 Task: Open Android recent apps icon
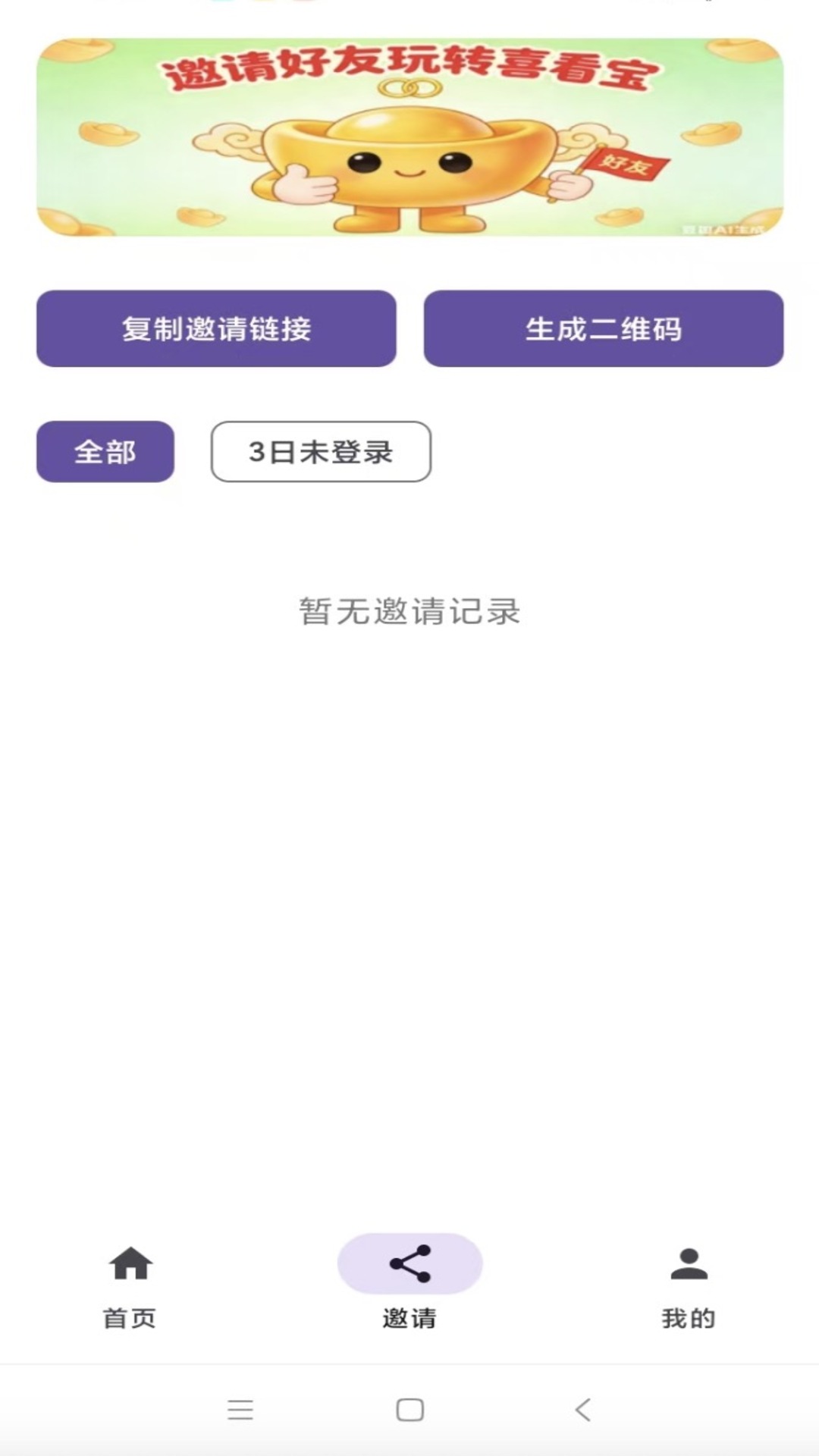[240, 1408]
